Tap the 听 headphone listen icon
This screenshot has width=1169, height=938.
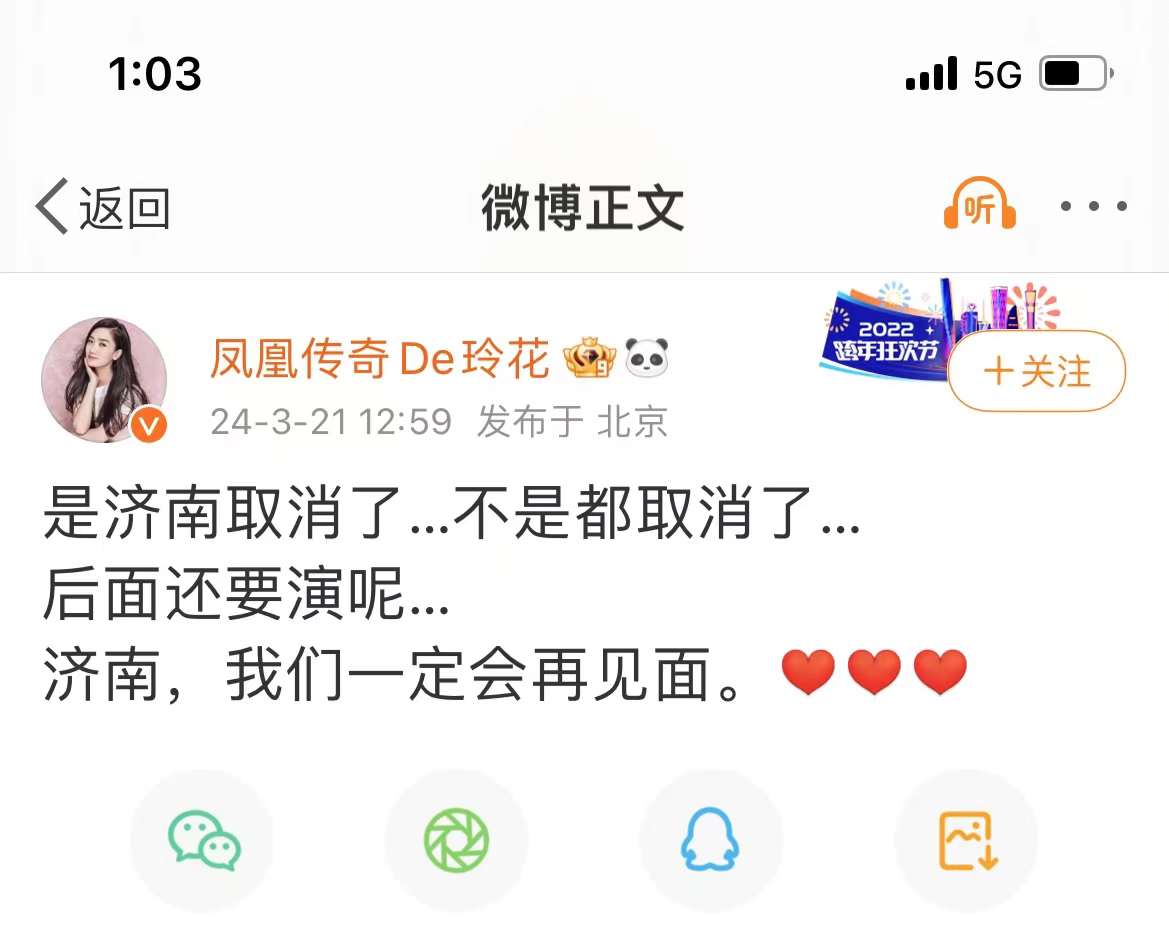click(x=980, y=206)
